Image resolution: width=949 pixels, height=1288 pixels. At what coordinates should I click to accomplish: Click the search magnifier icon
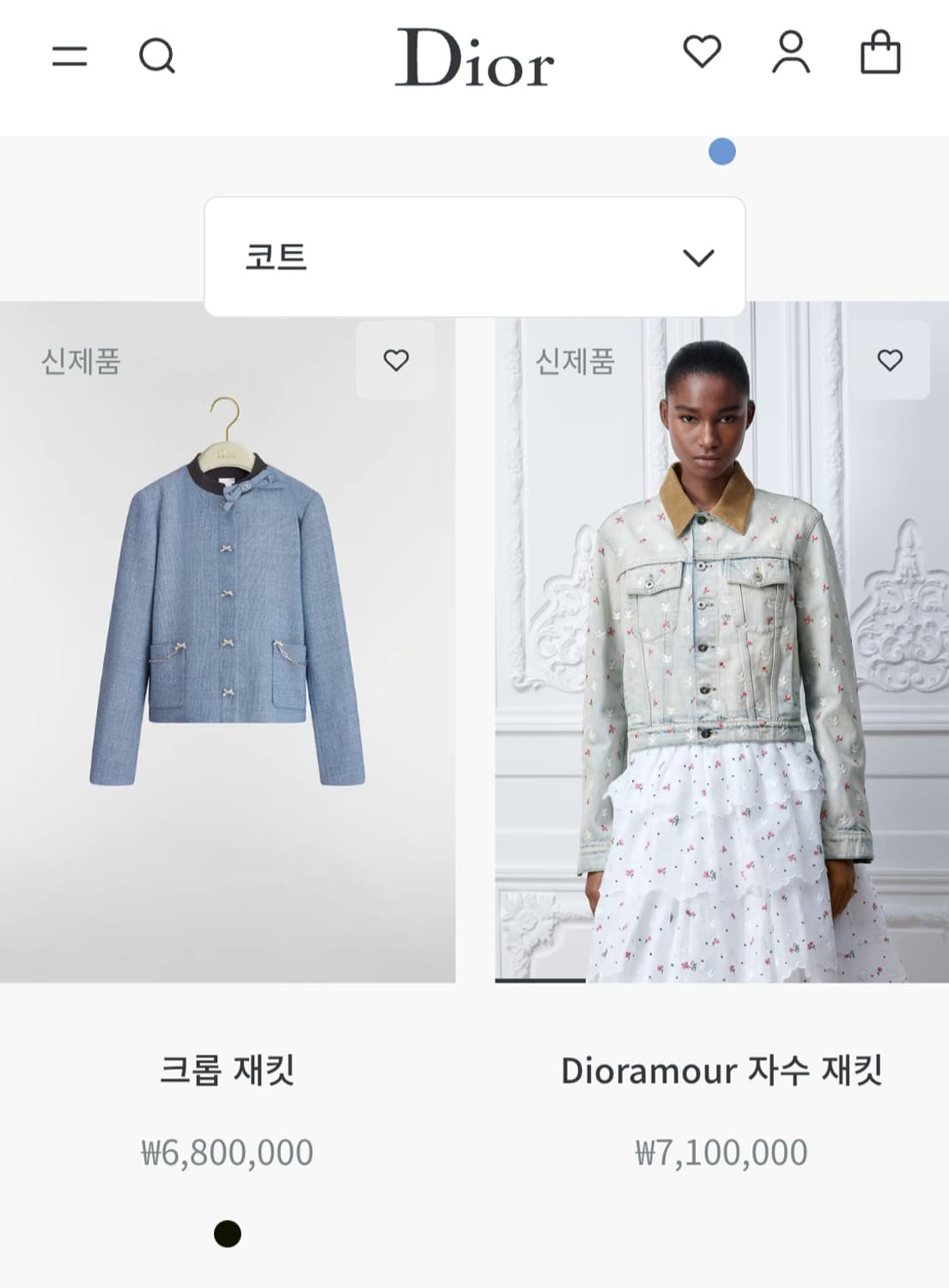coord(157,56)
